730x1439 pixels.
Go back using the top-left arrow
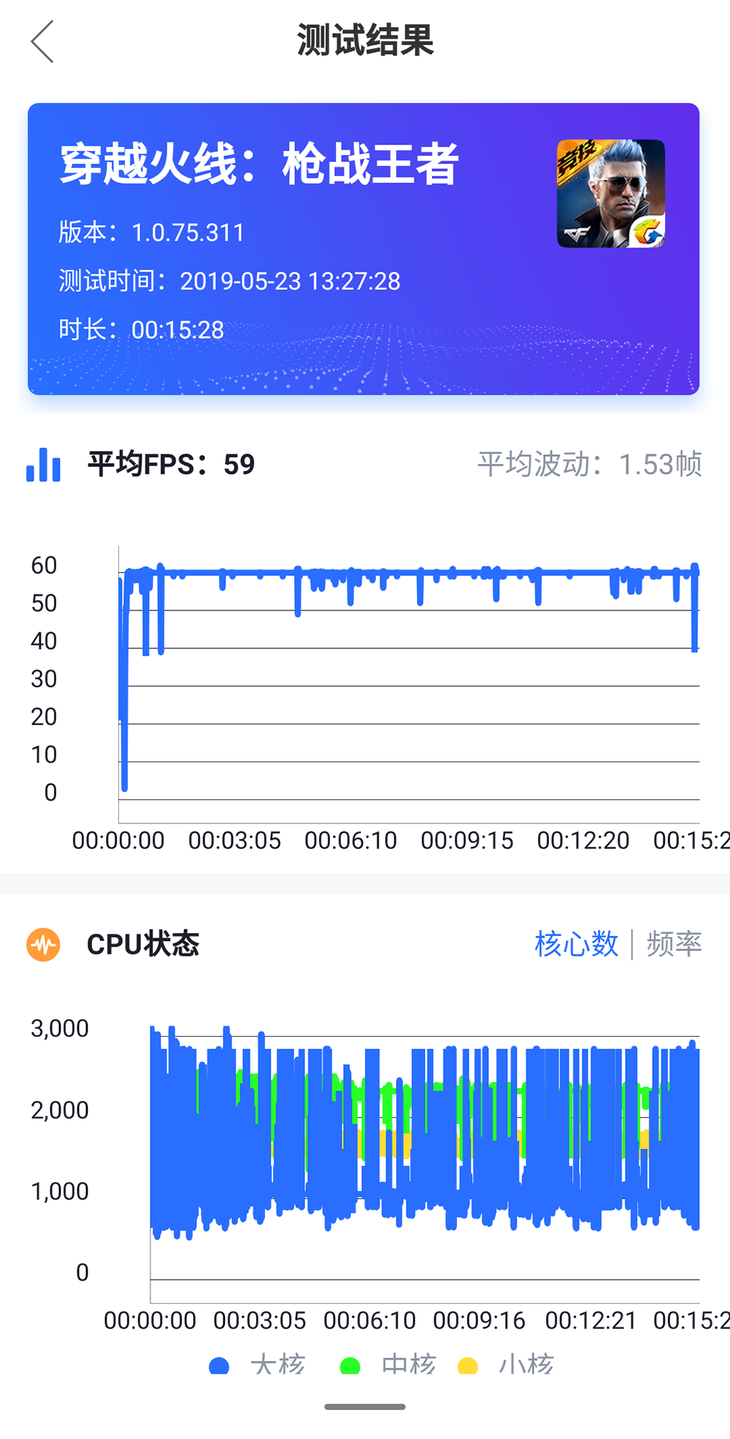(x=42, y=42)
